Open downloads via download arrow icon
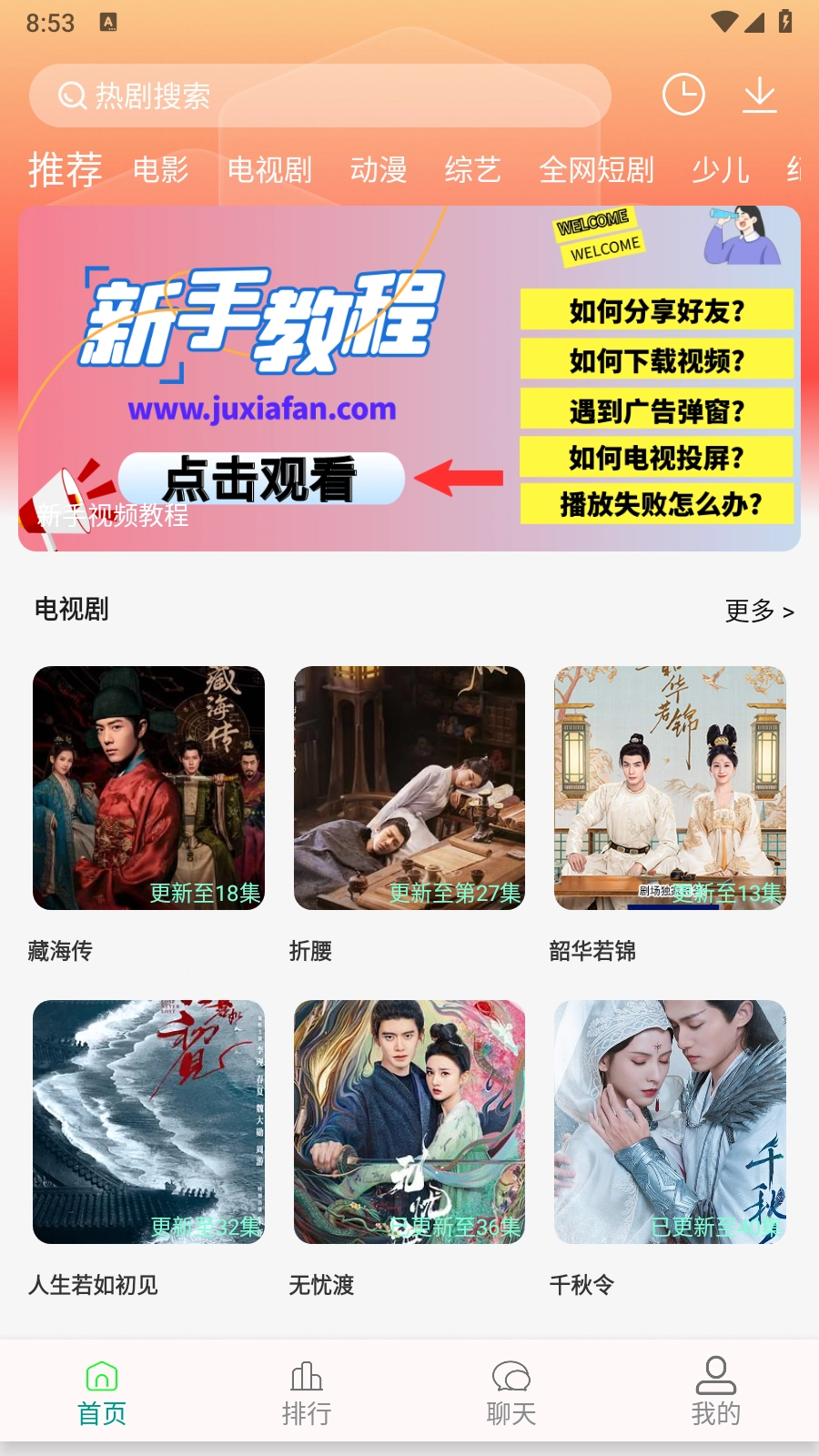 pyautogui.click(x=761, y=95)
